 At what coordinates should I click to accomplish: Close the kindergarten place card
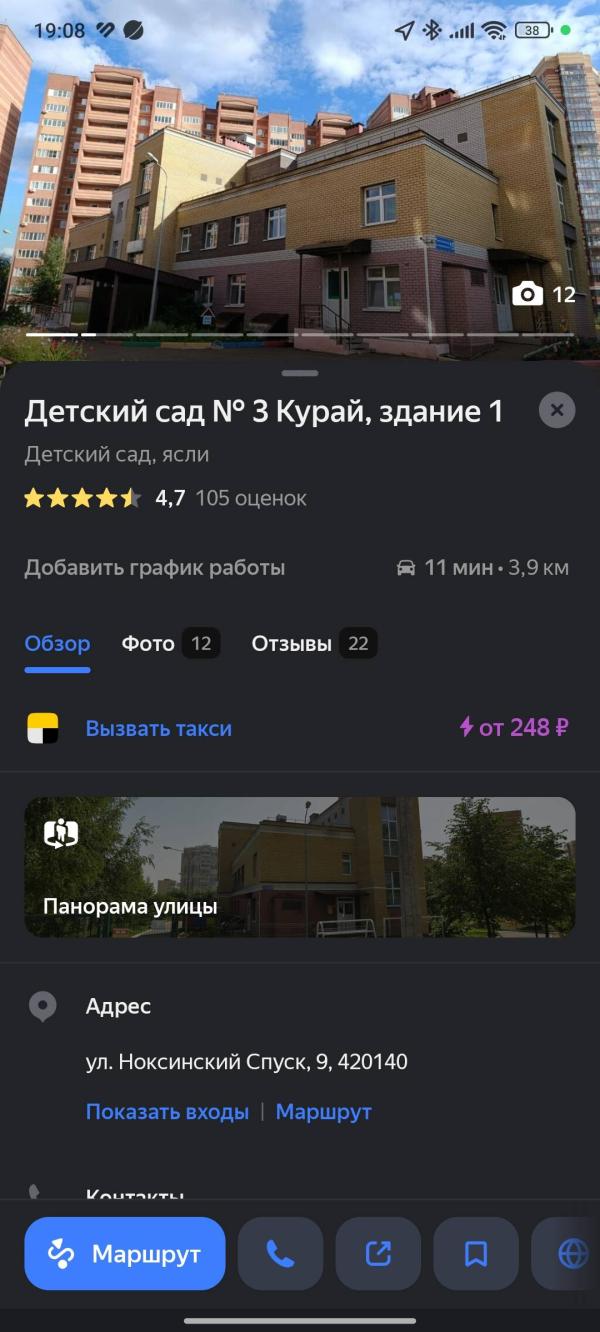(557, 410)
